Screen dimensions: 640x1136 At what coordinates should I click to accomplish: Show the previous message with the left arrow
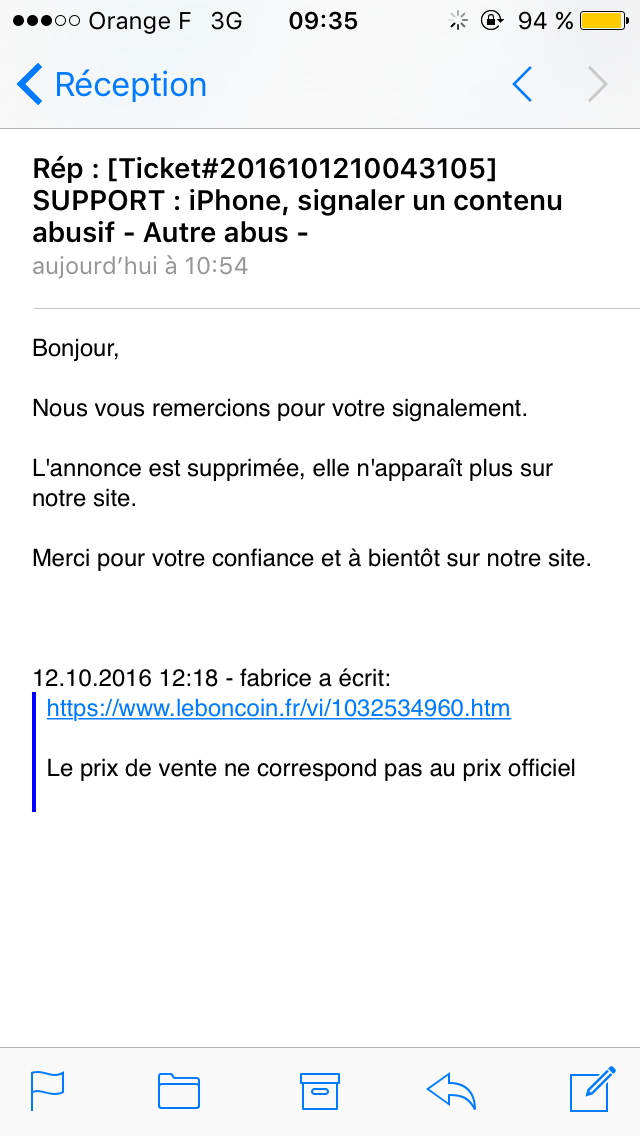(522, 85)
